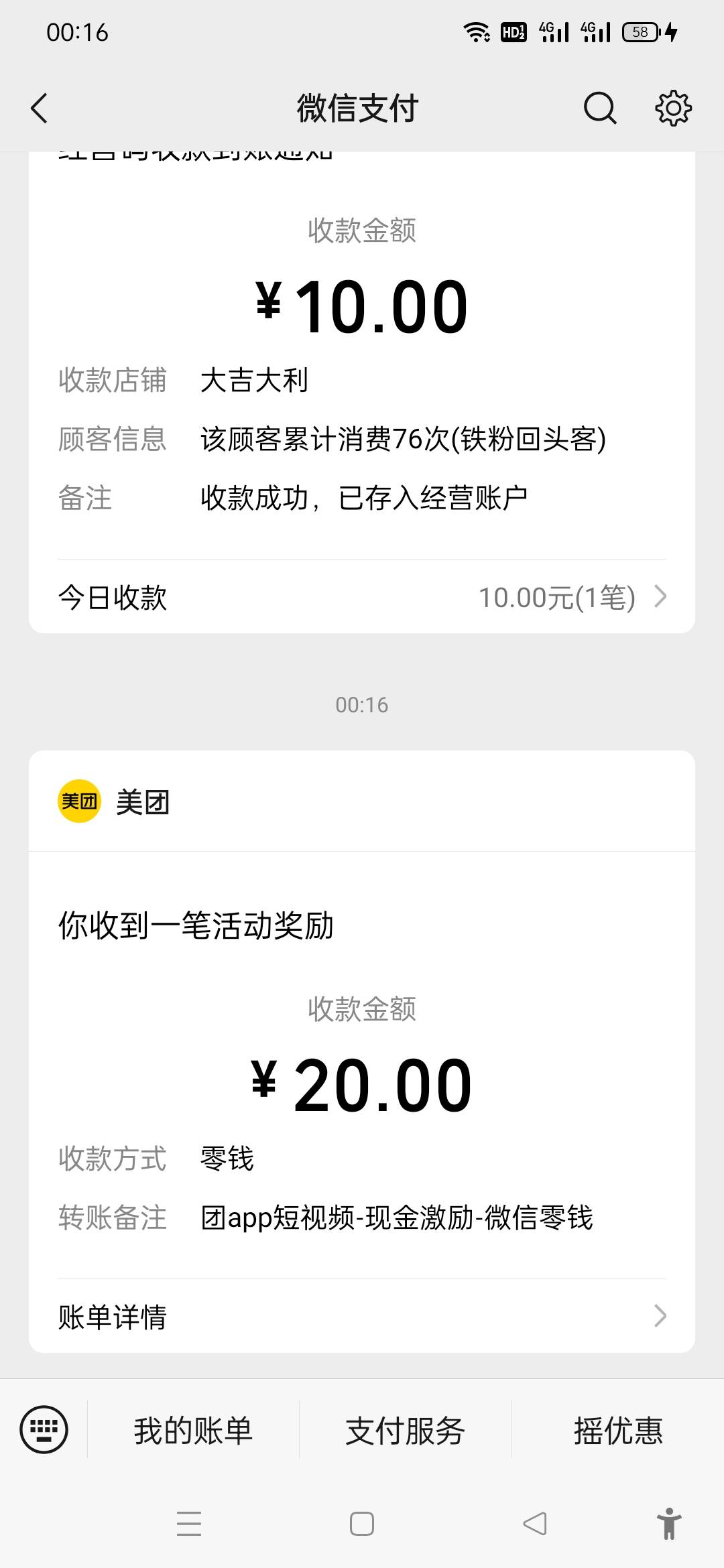Open search in 微信支付
Screen dimensions: 724x1568
pos(599,108)
